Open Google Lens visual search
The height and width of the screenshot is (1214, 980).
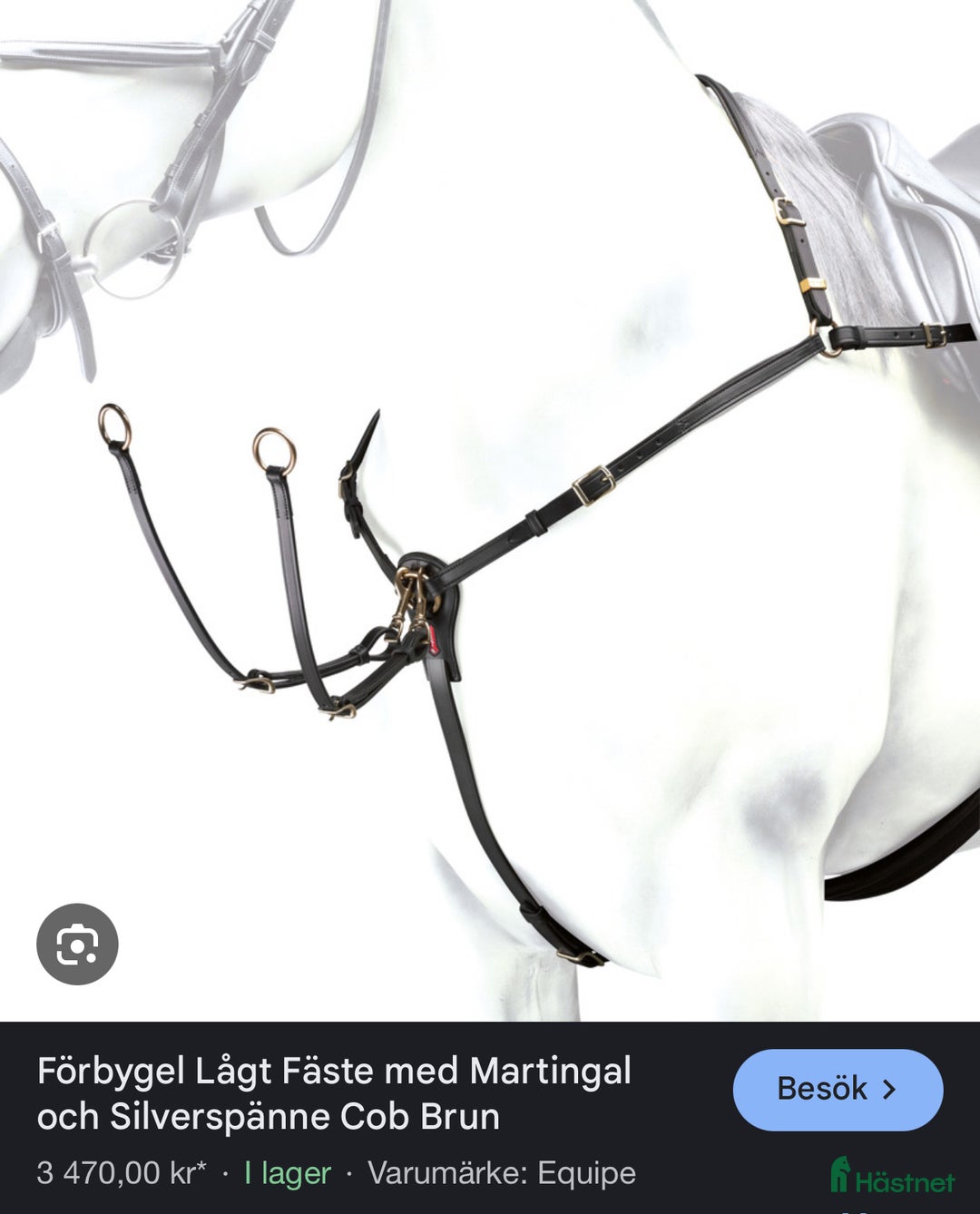click(x=77, y=945)
